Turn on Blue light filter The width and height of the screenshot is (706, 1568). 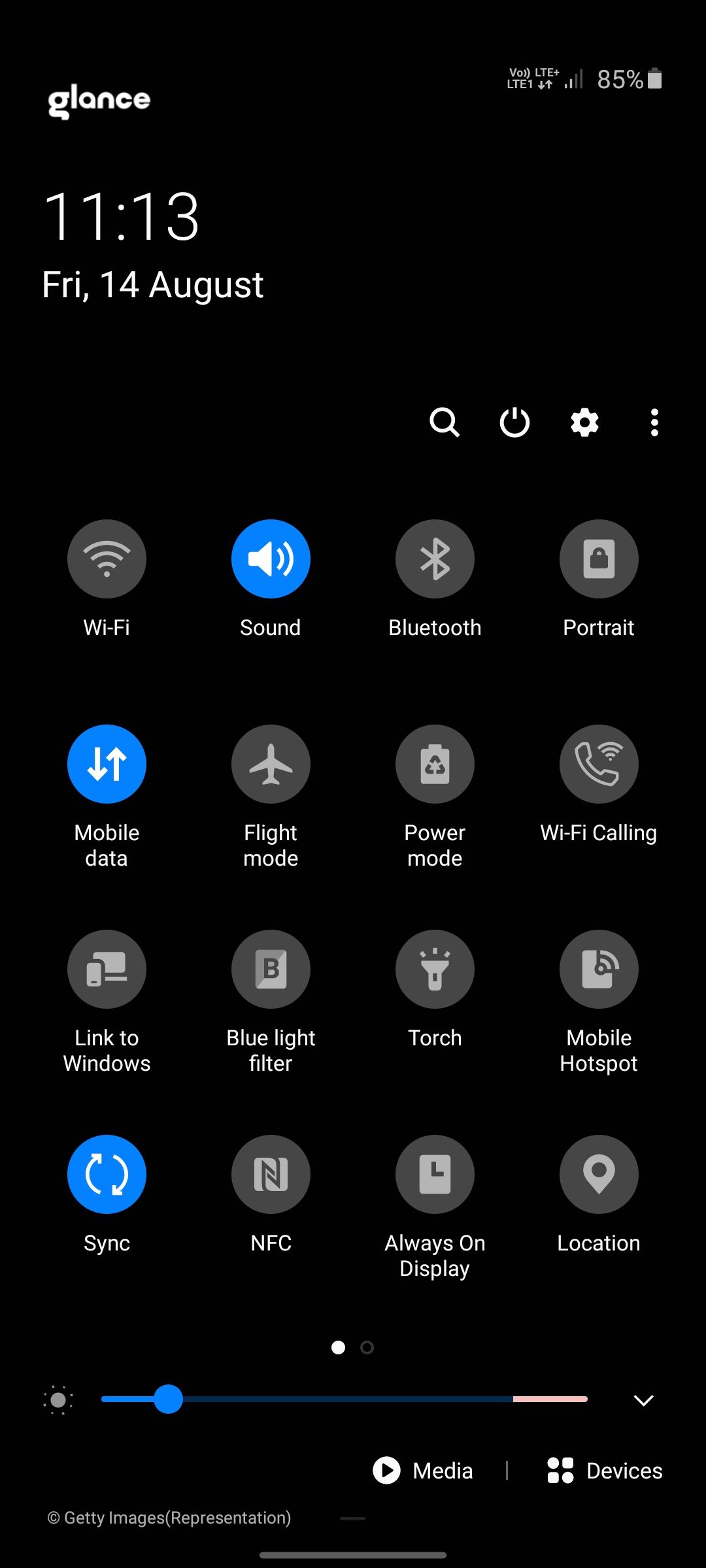[x=271, y=970]
